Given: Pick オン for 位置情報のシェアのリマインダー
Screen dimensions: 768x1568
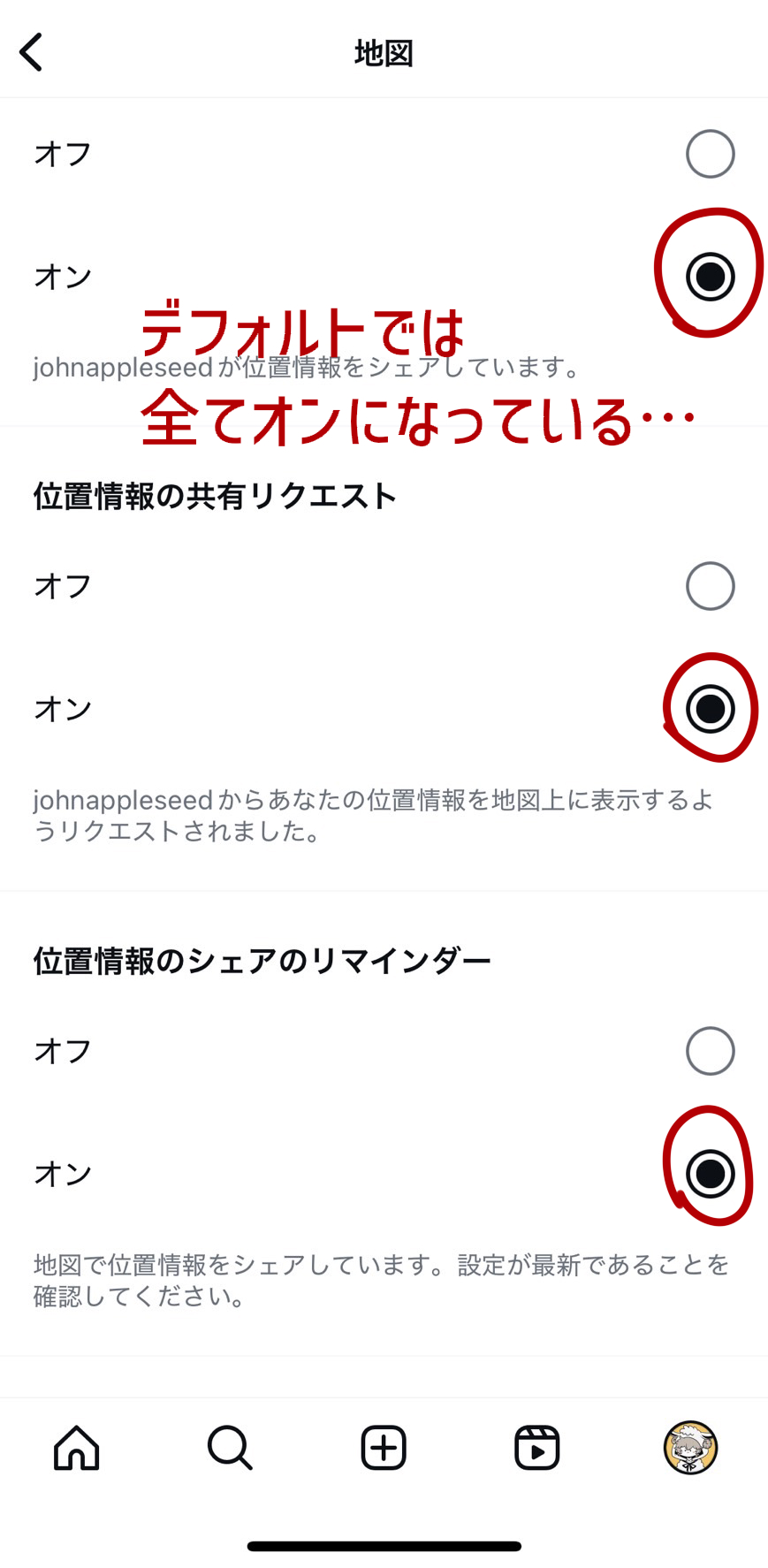Looking at the screenshot, I should pos(710,1174).
